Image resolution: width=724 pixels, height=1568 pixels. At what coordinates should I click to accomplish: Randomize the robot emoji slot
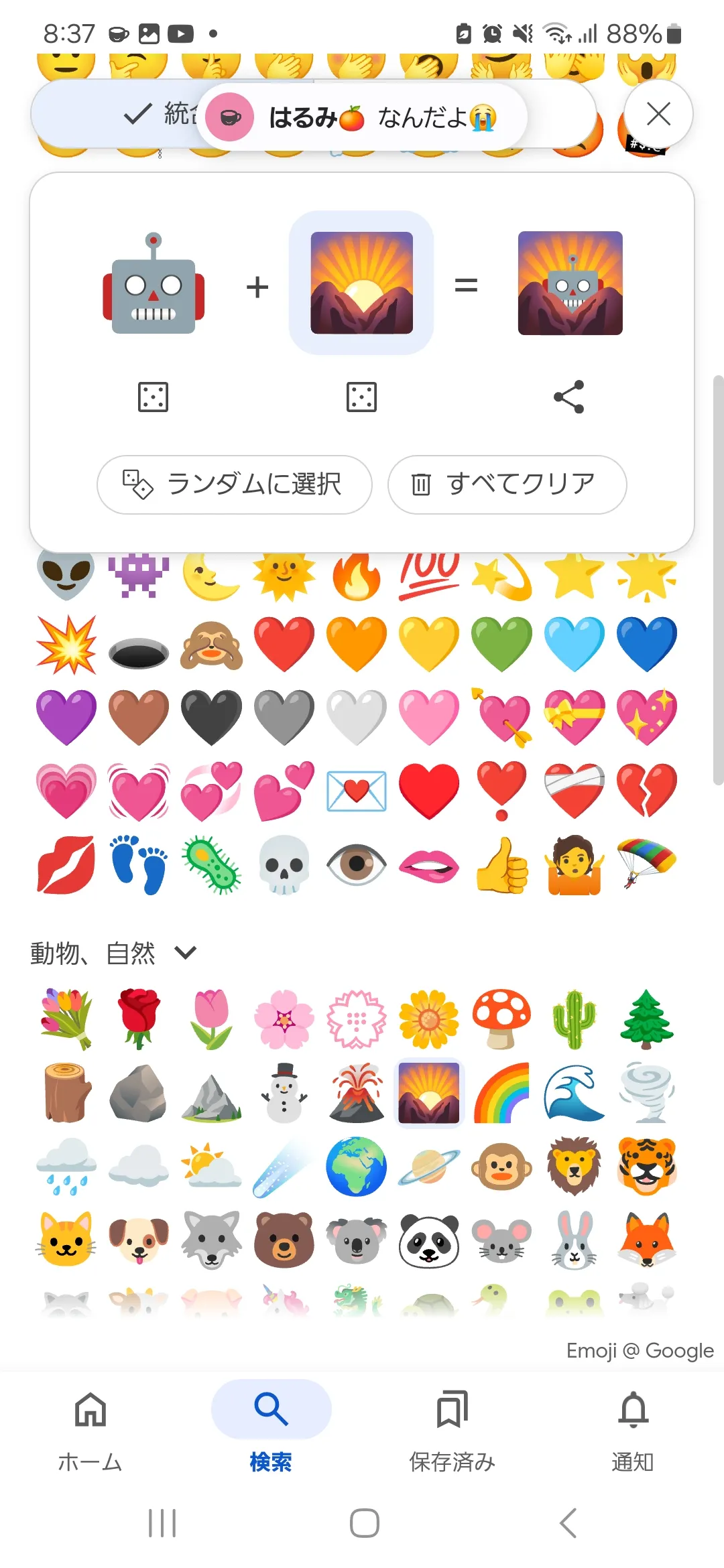point(153,397)
